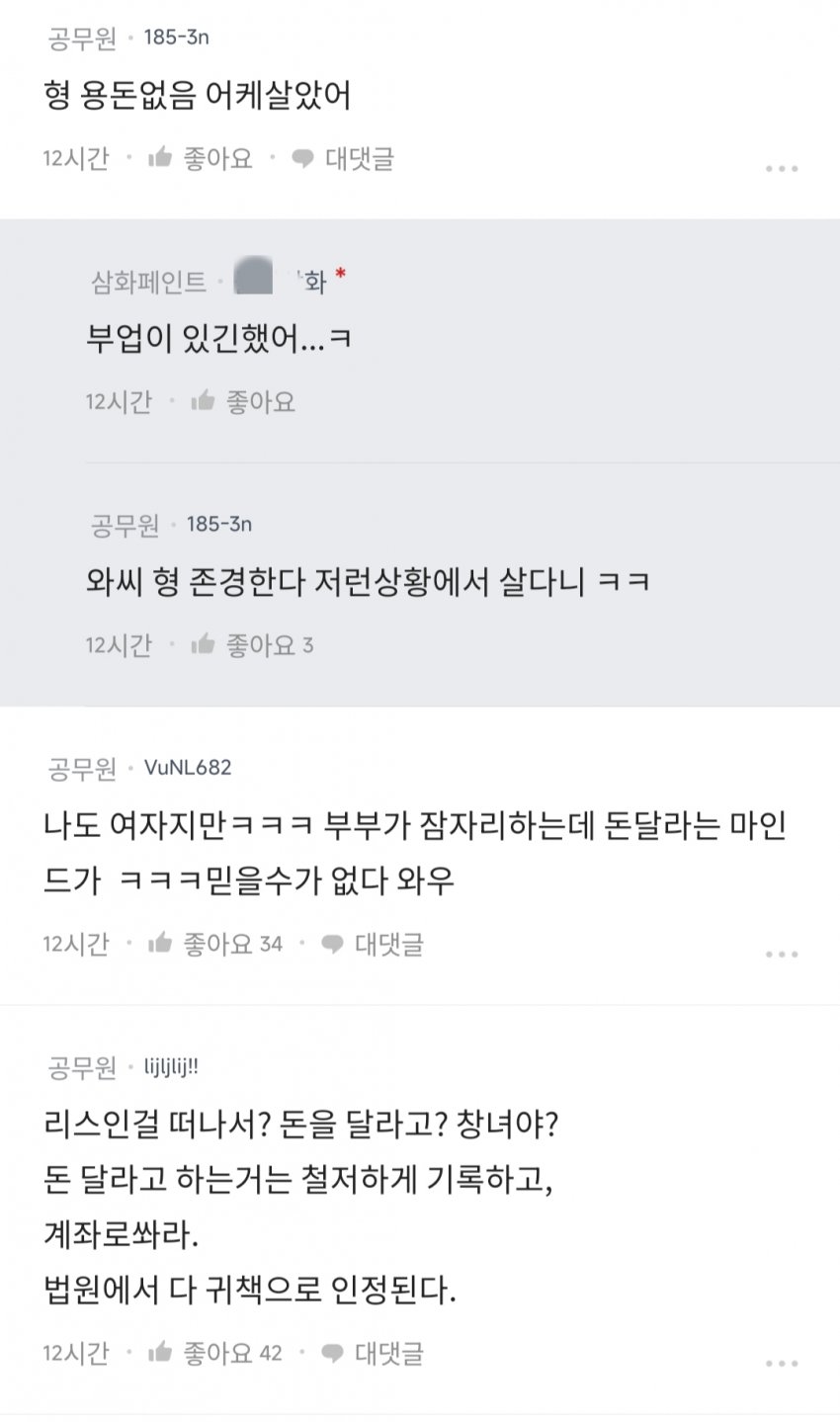
Task: Reply to the comment "형 용돈없음 어케살았어"
Action: tap(343, 158)
